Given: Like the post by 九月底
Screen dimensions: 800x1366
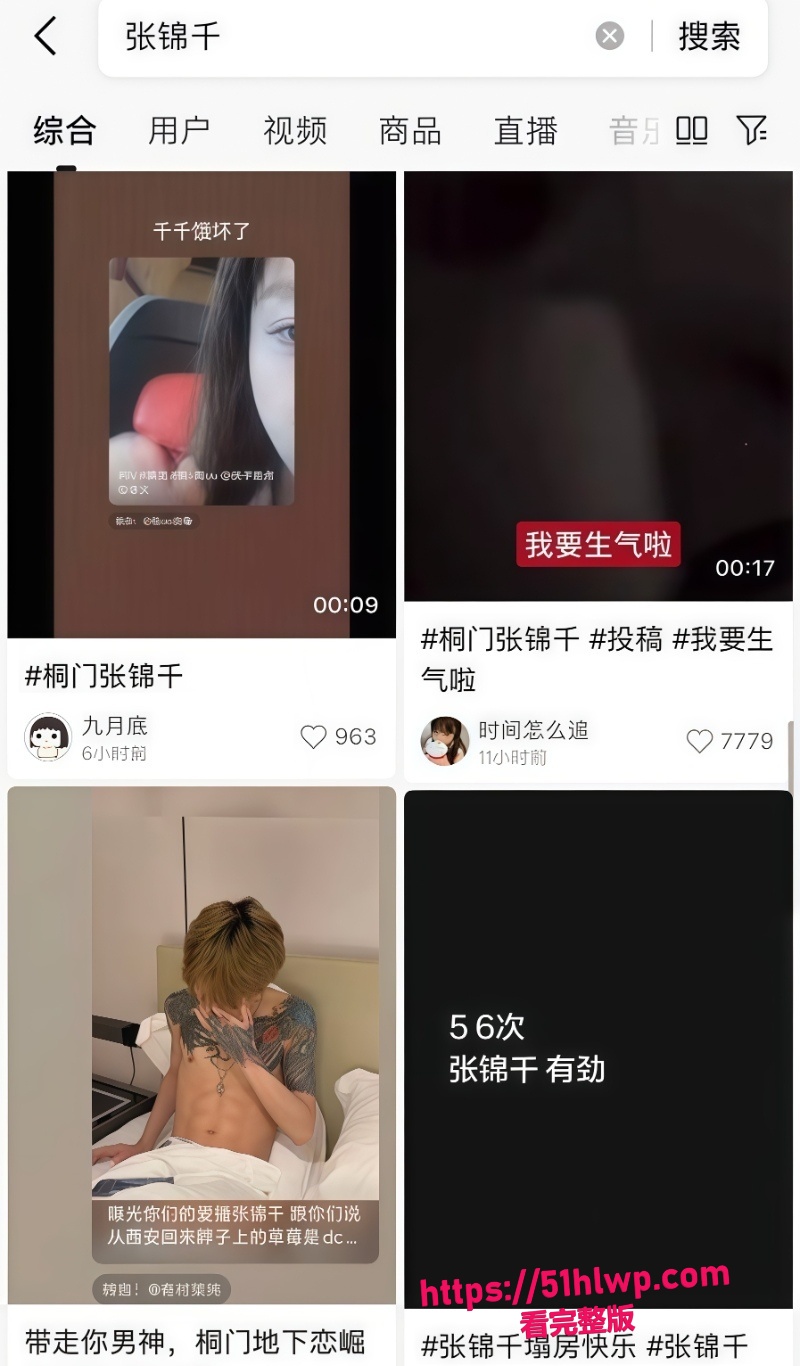Looking at the screenshot, I should 314,737.
